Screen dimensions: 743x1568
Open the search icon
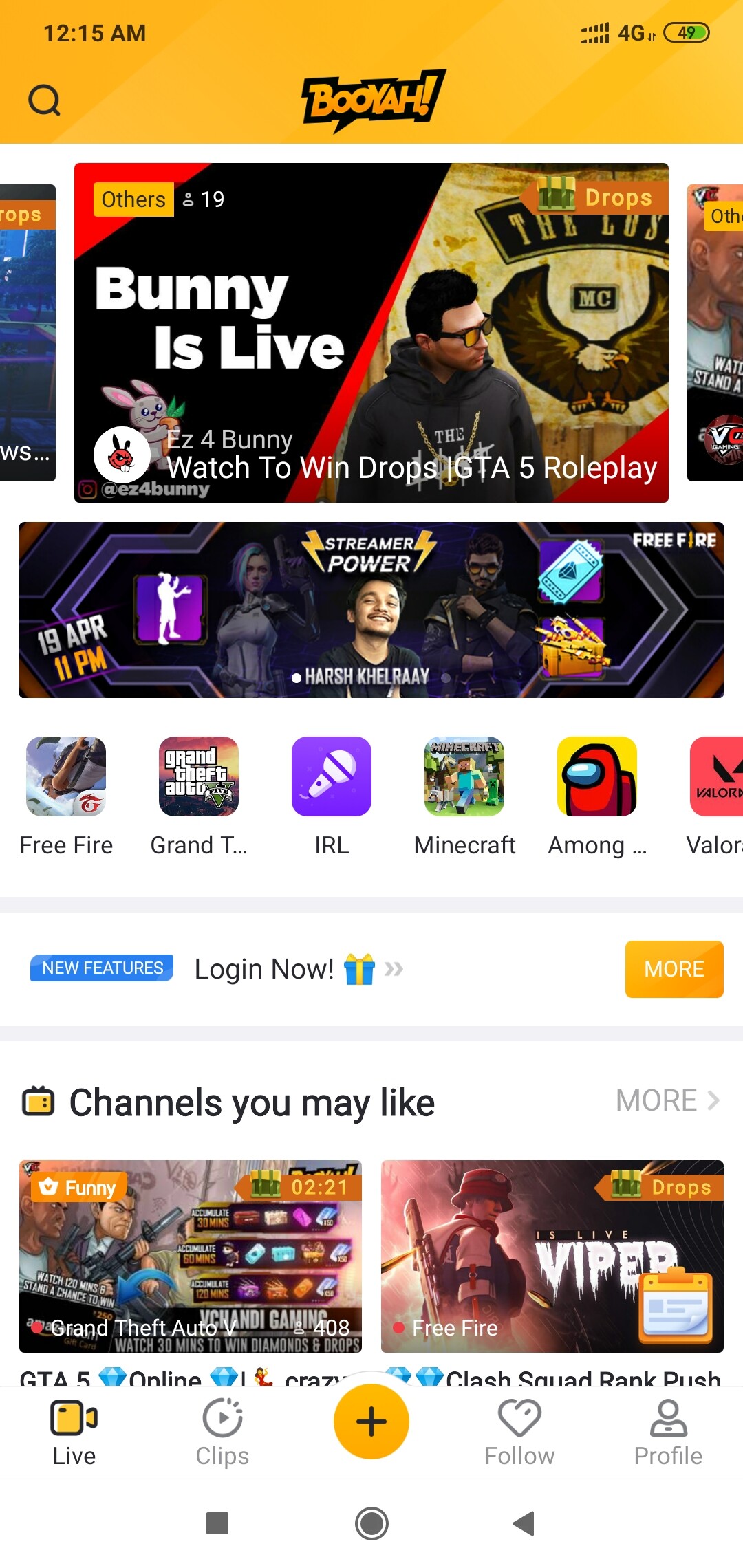click(45, 100)
